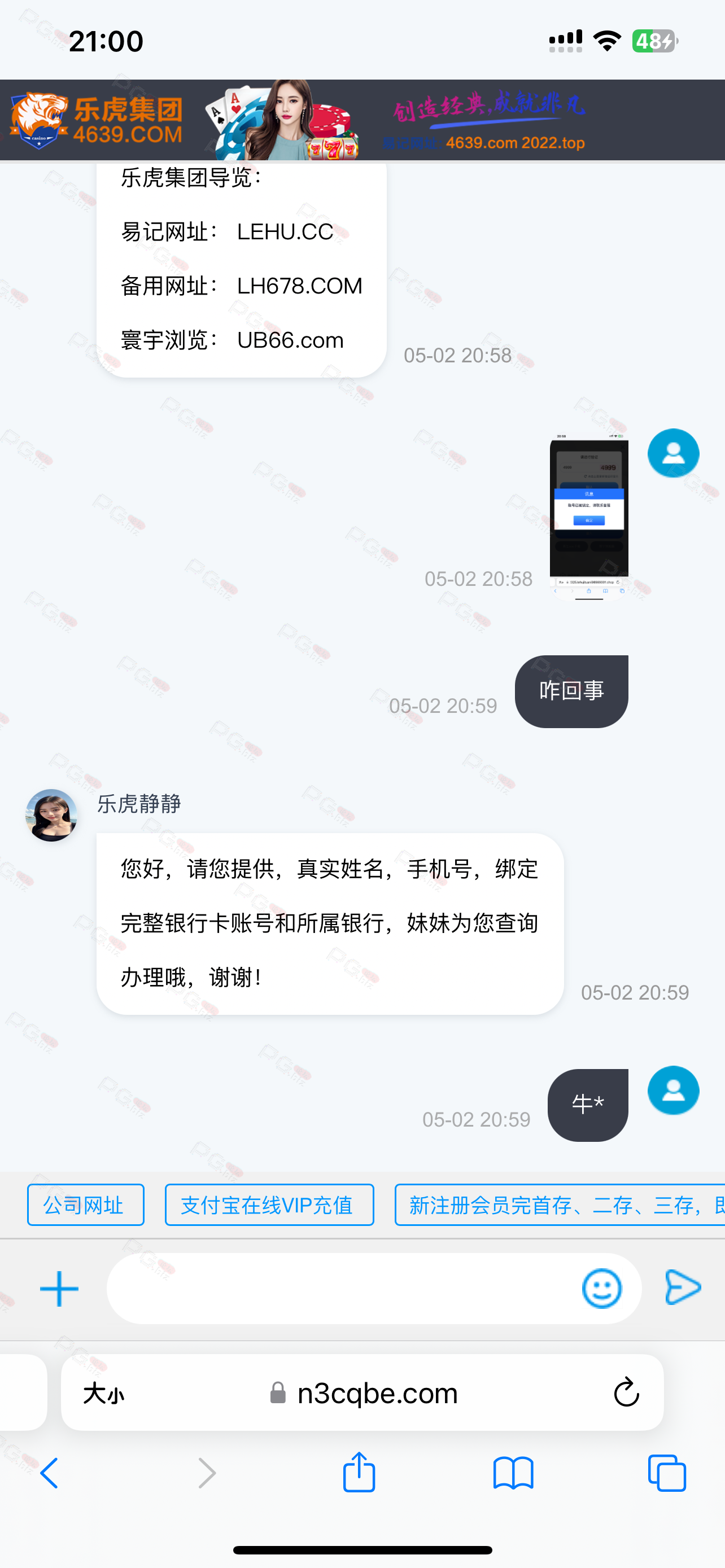This screenshot has width=725, height=1568.
Task: Reload the page in Safari
Action: (626, 1392)
